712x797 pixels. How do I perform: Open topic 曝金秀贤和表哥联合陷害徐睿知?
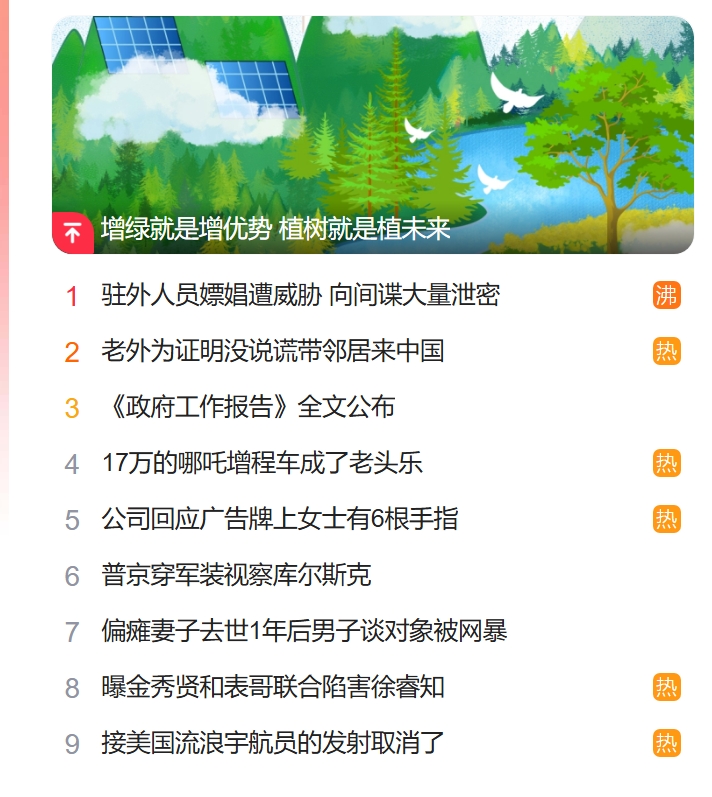coord(273,687)
